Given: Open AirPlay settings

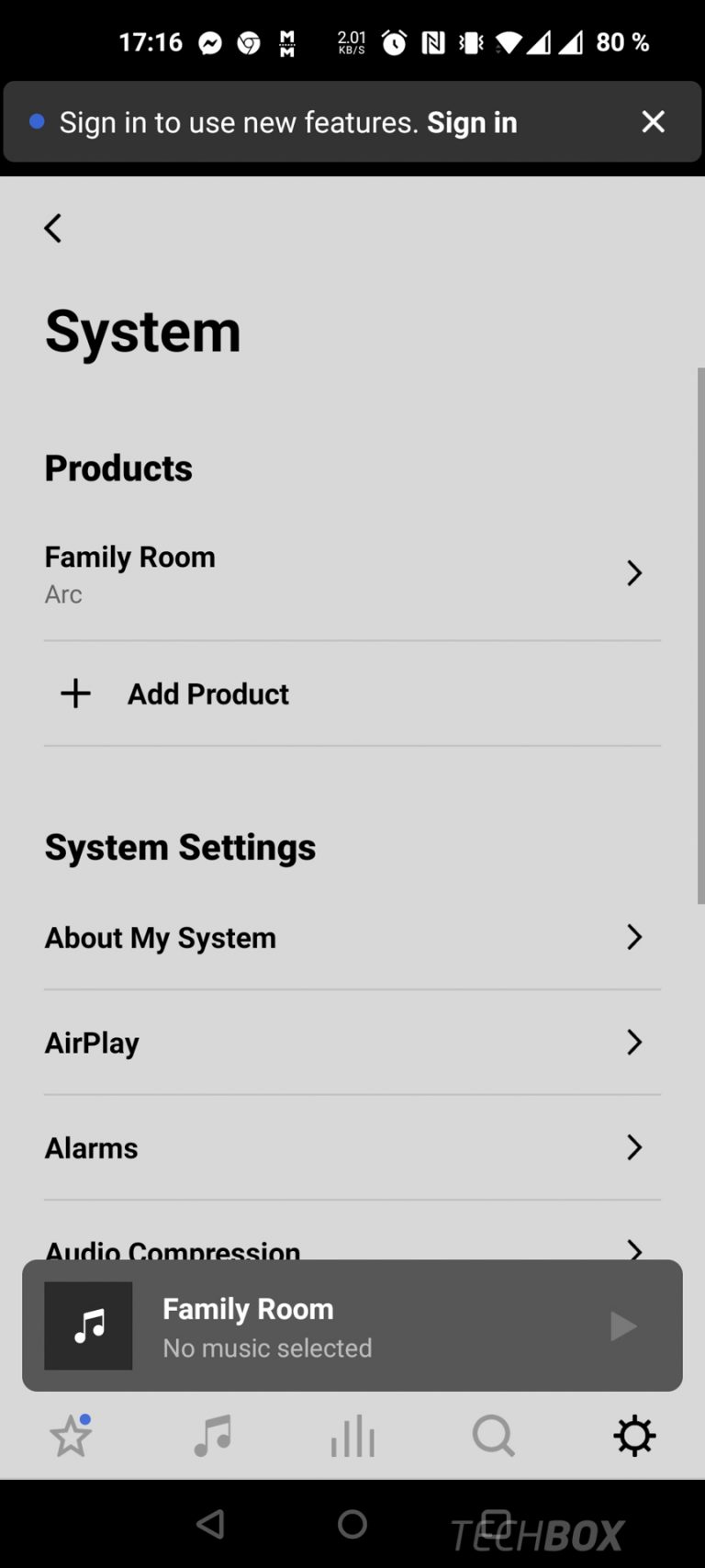Looking at the screenshot, I should (x=352, y=1043).
